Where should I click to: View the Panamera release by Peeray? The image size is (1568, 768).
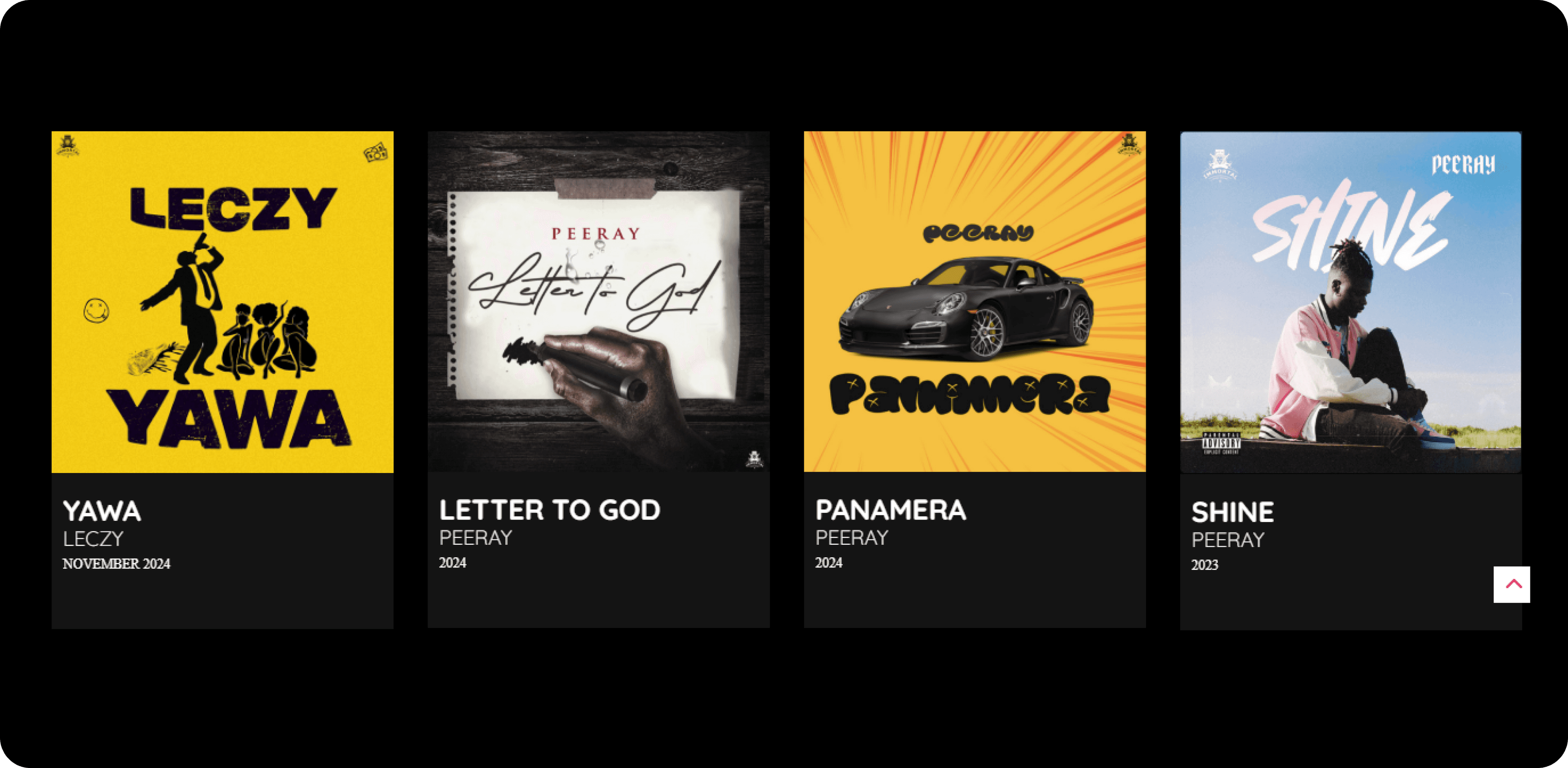(975, 302)
